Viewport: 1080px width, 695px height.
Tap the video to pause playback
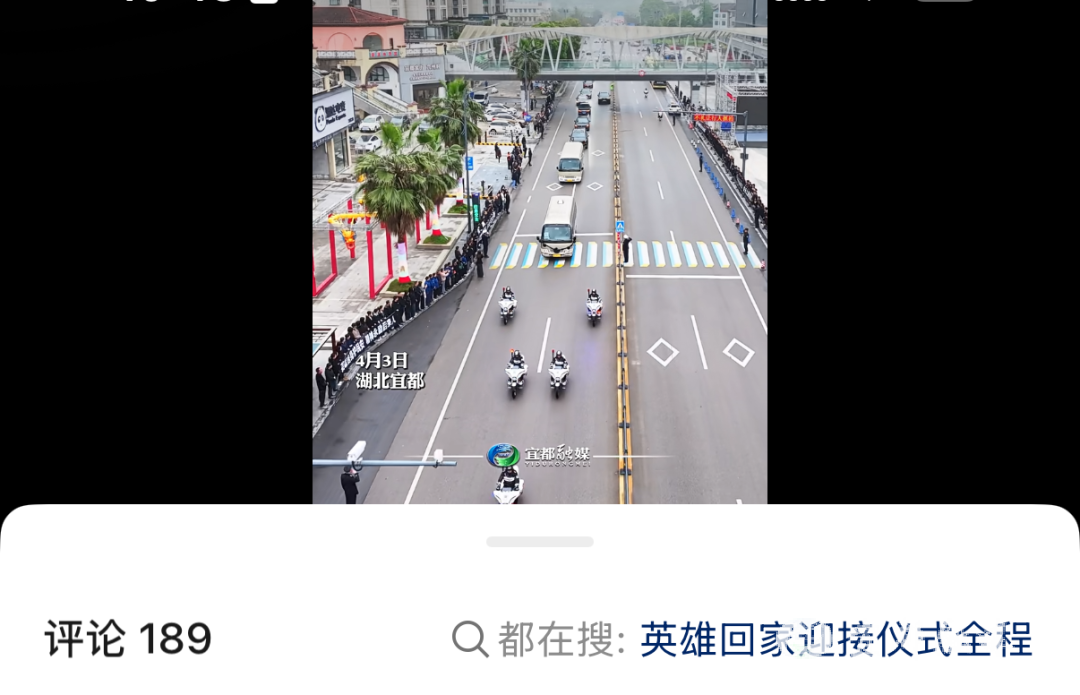[539, 250]
